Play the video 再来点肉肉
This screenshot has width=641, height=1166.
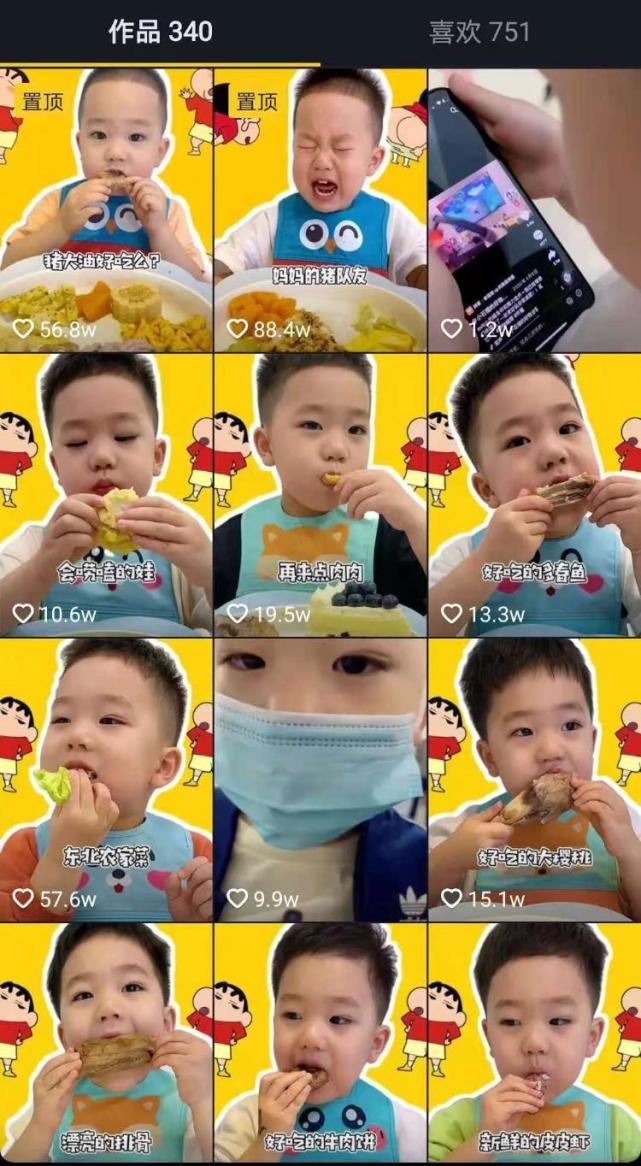point(320,495)
